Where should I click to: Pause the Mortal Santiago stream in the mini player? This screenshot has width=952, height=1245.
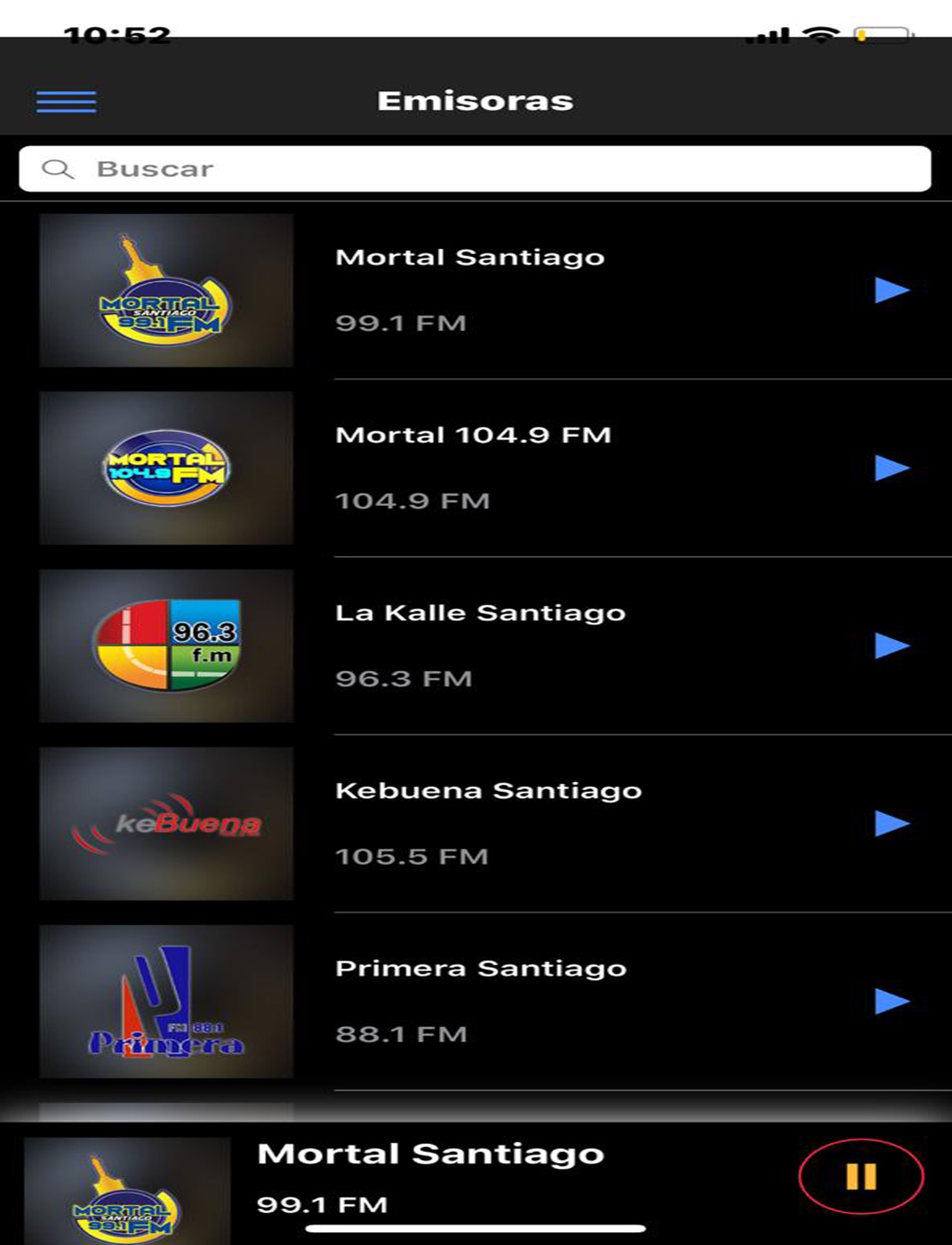pos(861,1176)
